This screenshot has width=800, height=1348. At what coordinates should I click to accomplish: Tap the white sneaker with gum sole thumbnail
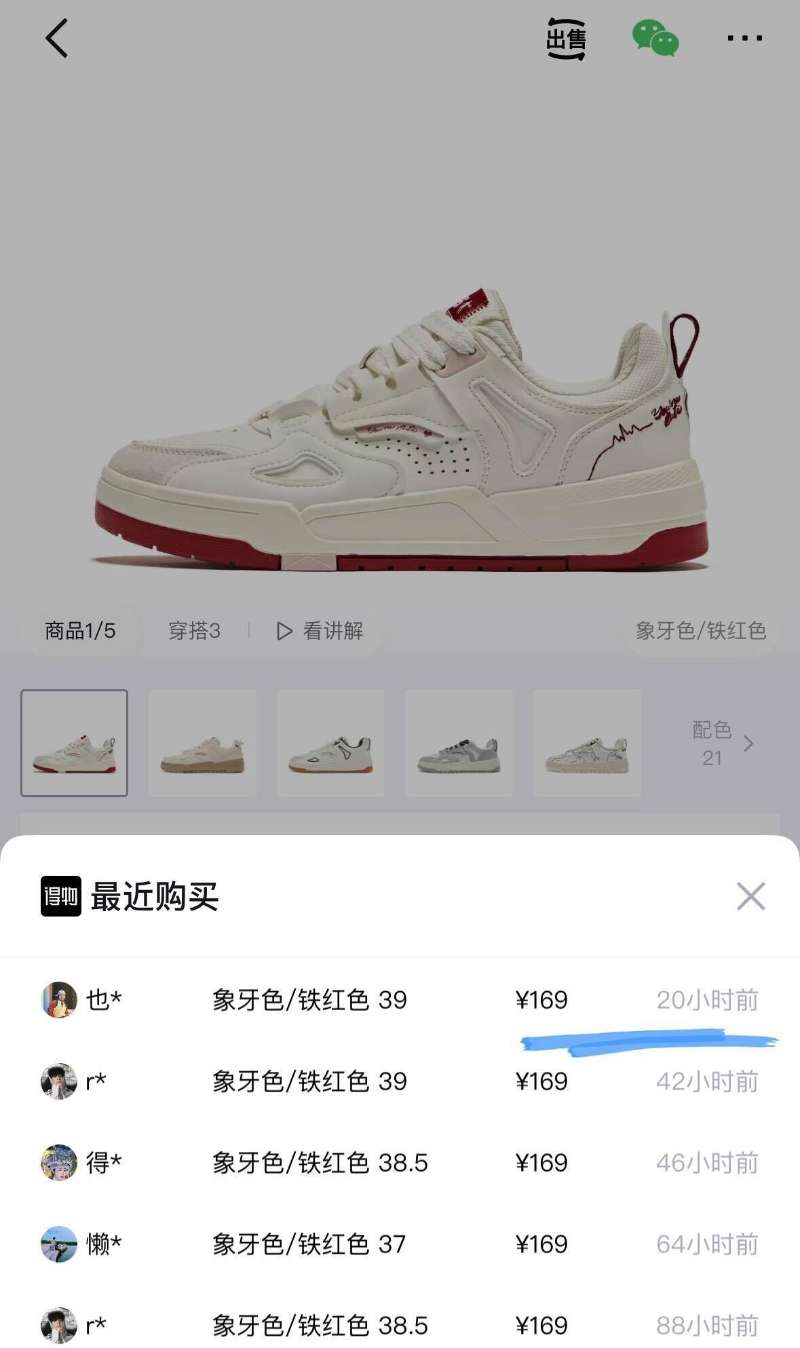[x=330, y=742]
